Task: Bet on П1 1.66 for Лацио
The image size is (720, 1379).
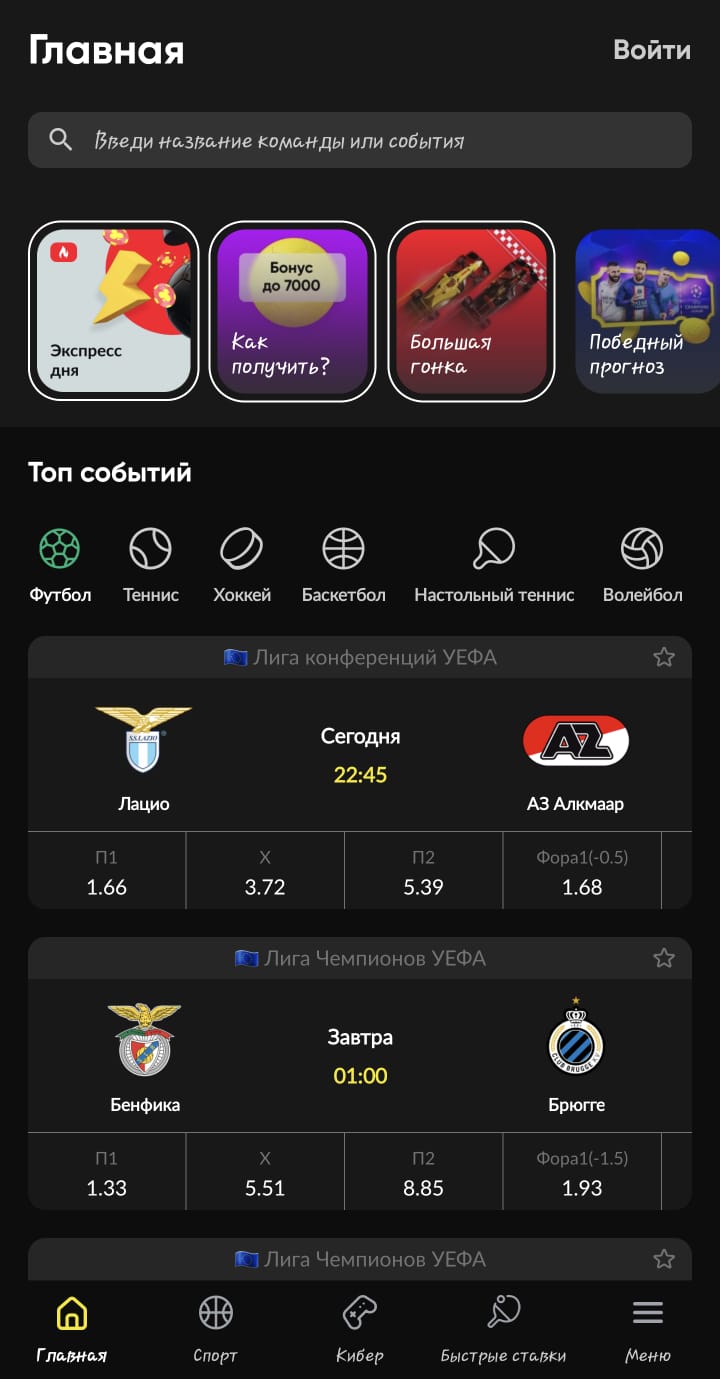Action: click(107, 872)
